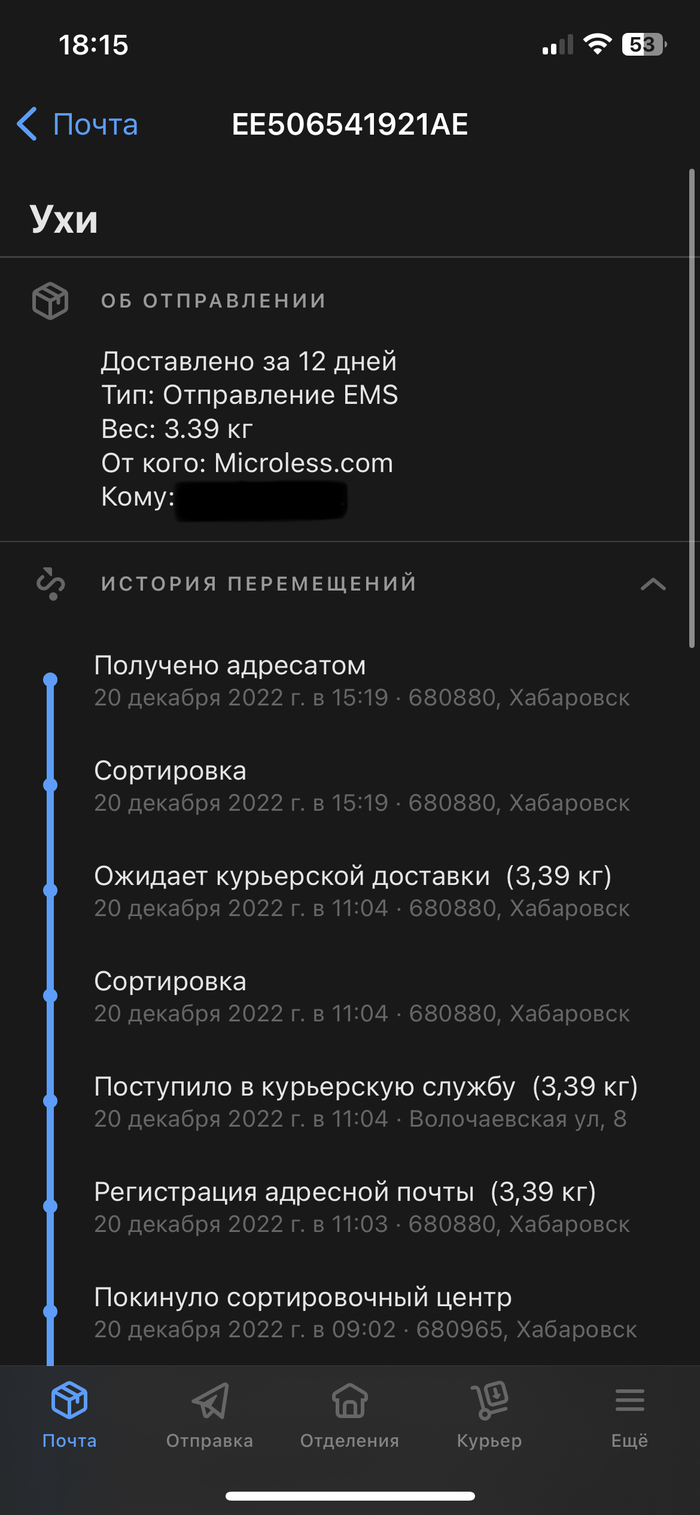Switch to the Отправка tab
The height and width of the screenshot is (1515, 700).
pyautogui.click(x=209, y=1415)
